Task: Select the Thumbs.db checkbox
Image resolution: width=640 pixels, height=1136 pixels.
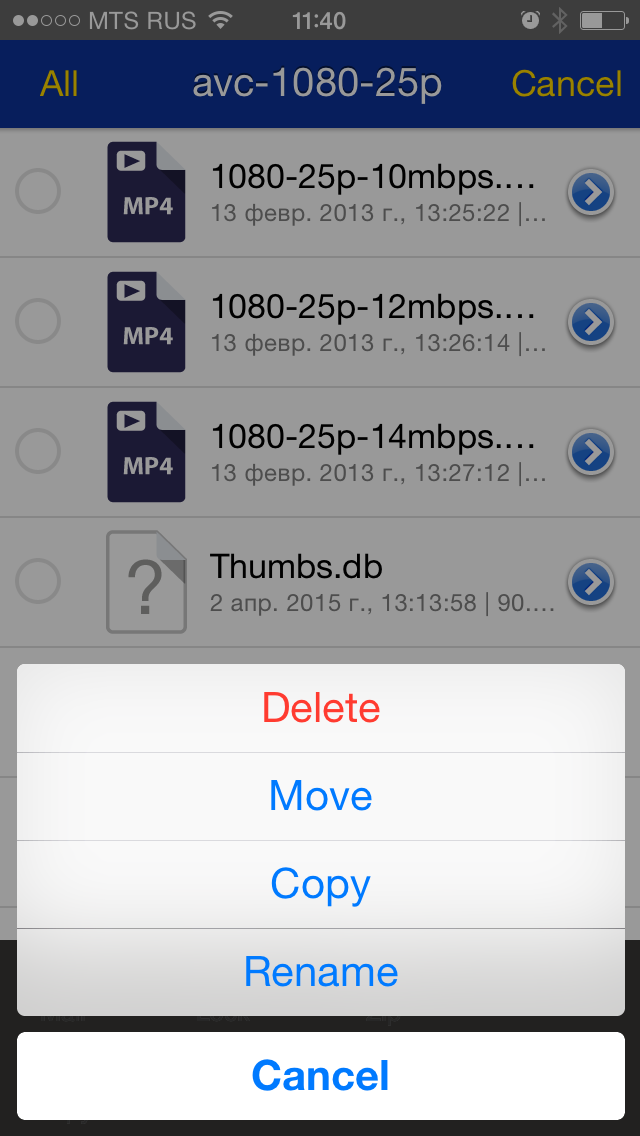Action: pos(39,581)
